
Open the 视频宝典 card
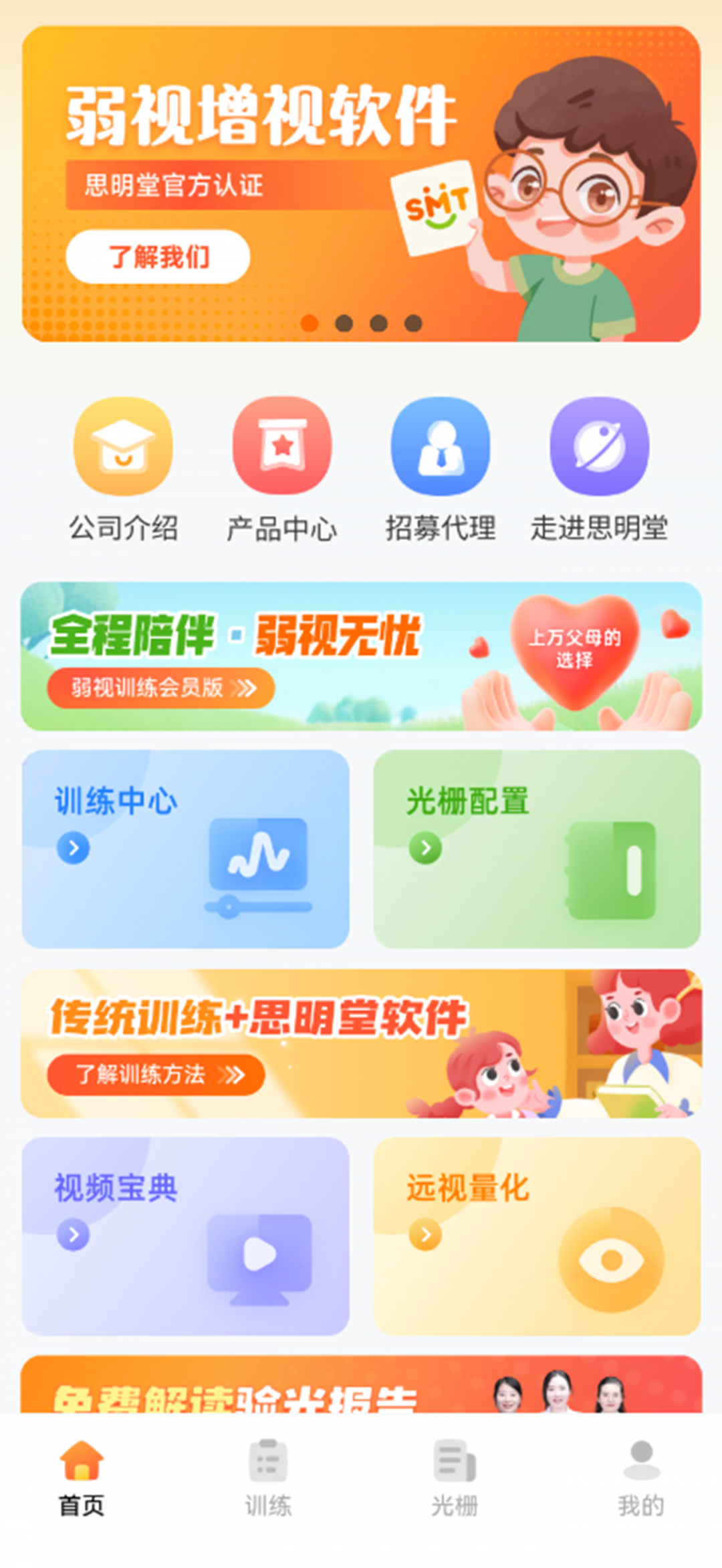click(x=185, y=1236)
